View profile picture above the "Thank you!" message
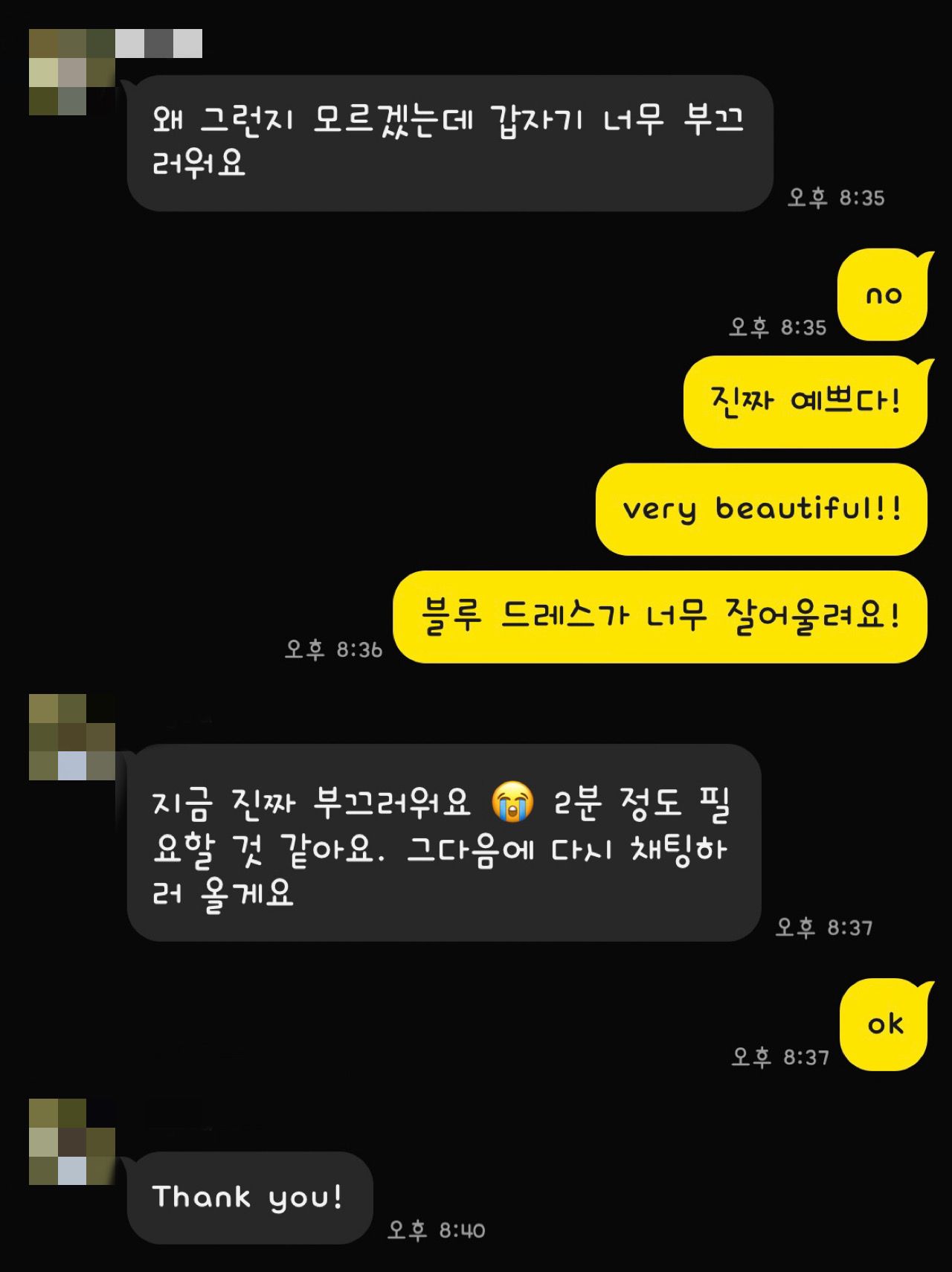This screenshot has width=952, height=1272. (x=71, y=1141)
